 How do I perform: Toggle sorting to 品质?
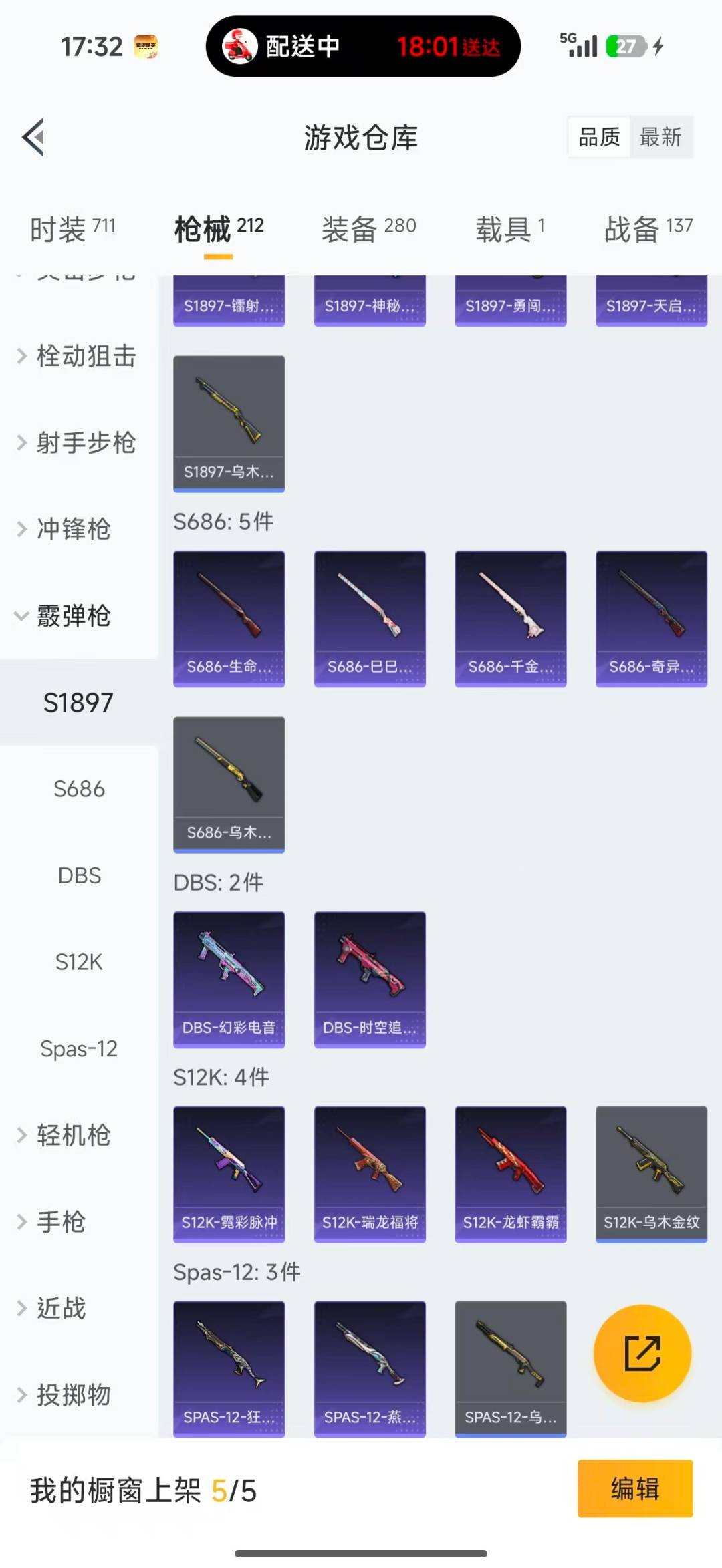pyautogui.click(x=598, y=137)
